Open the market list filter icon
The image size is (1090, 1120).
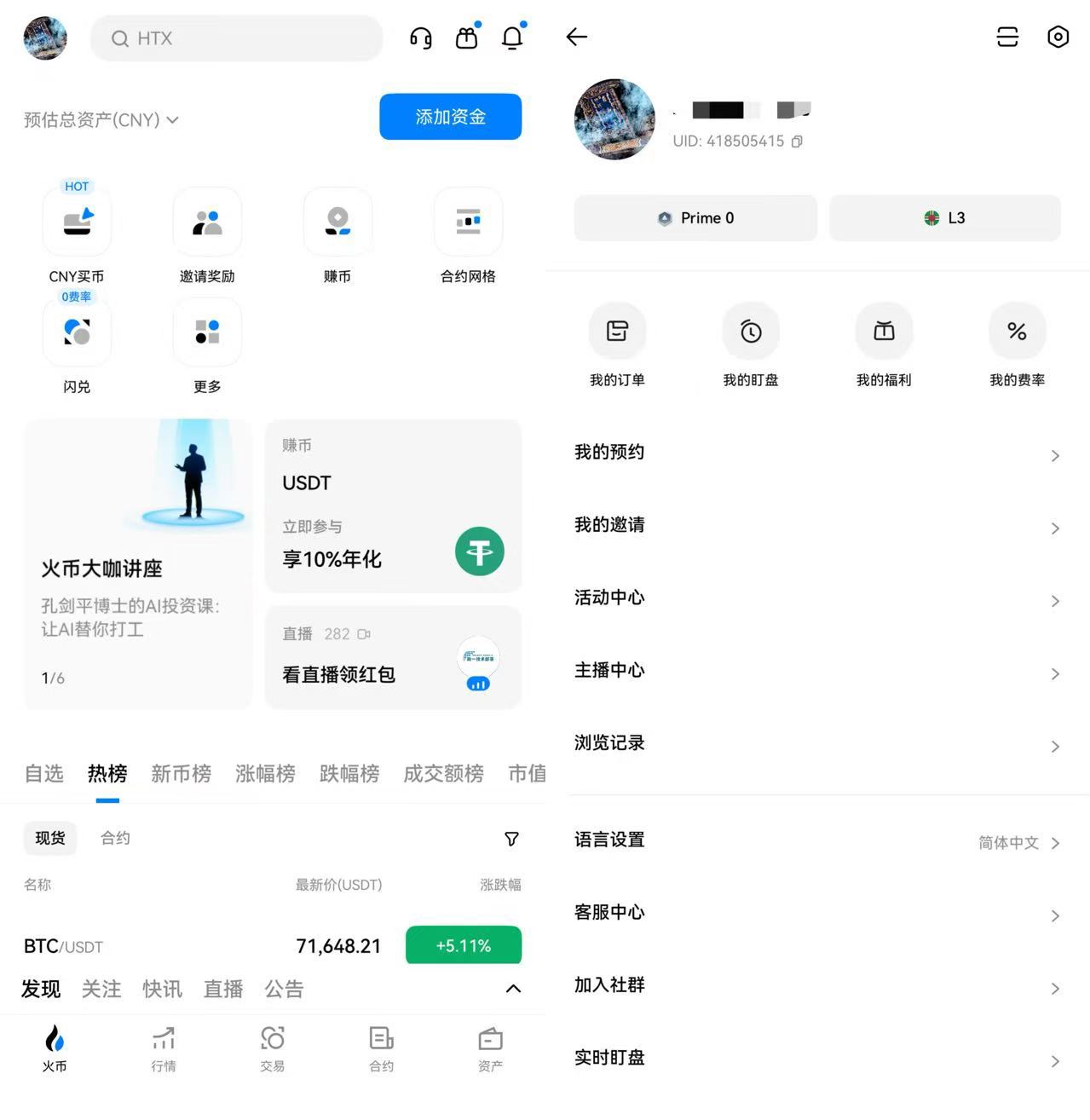tap(511, 839)
